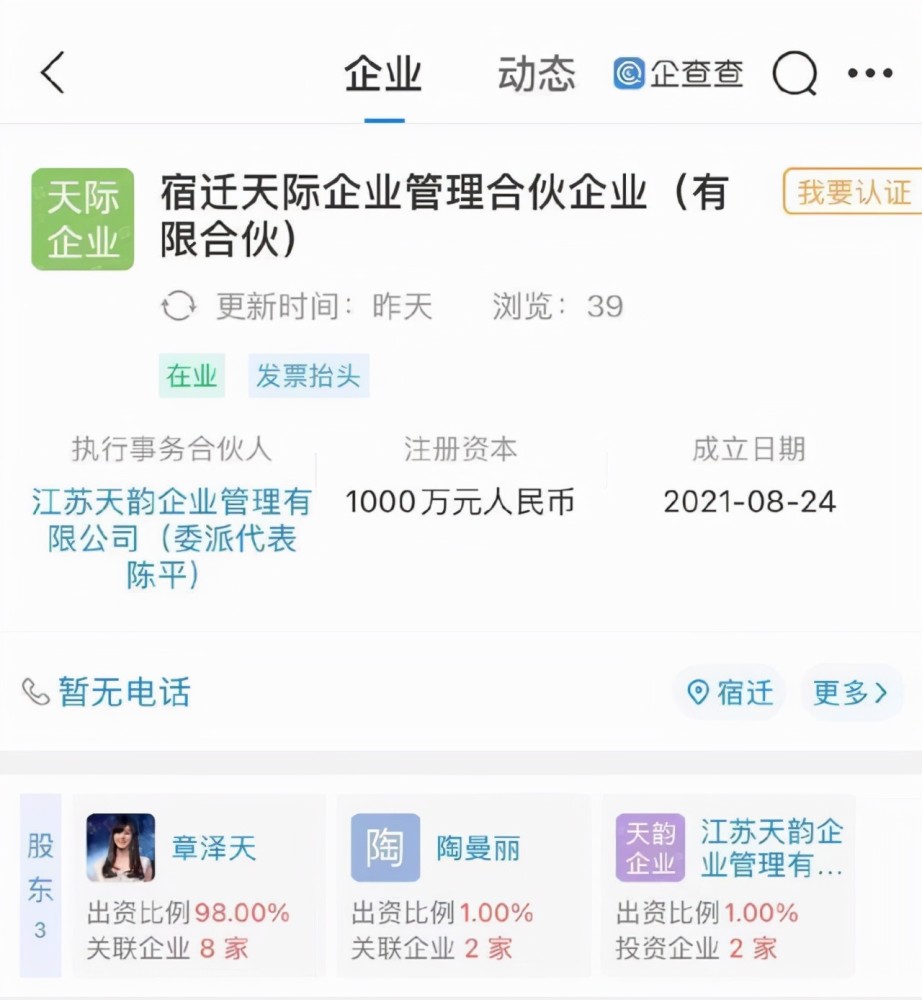Screen dimensions: 922x1000
Task: Tap the 我要认证 button
Action: click(853, 191)
